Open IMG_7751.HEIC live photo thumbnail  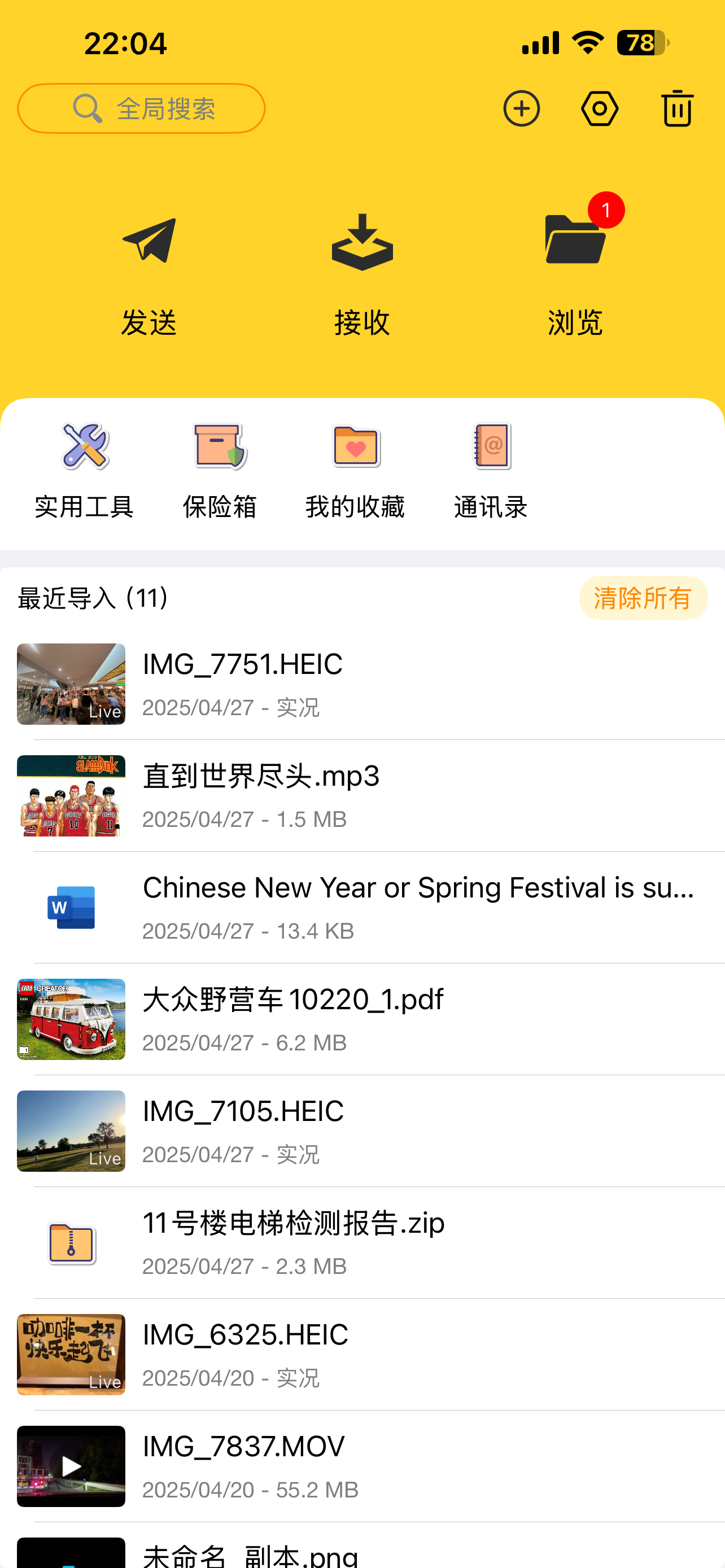click(x=70, y=683)
